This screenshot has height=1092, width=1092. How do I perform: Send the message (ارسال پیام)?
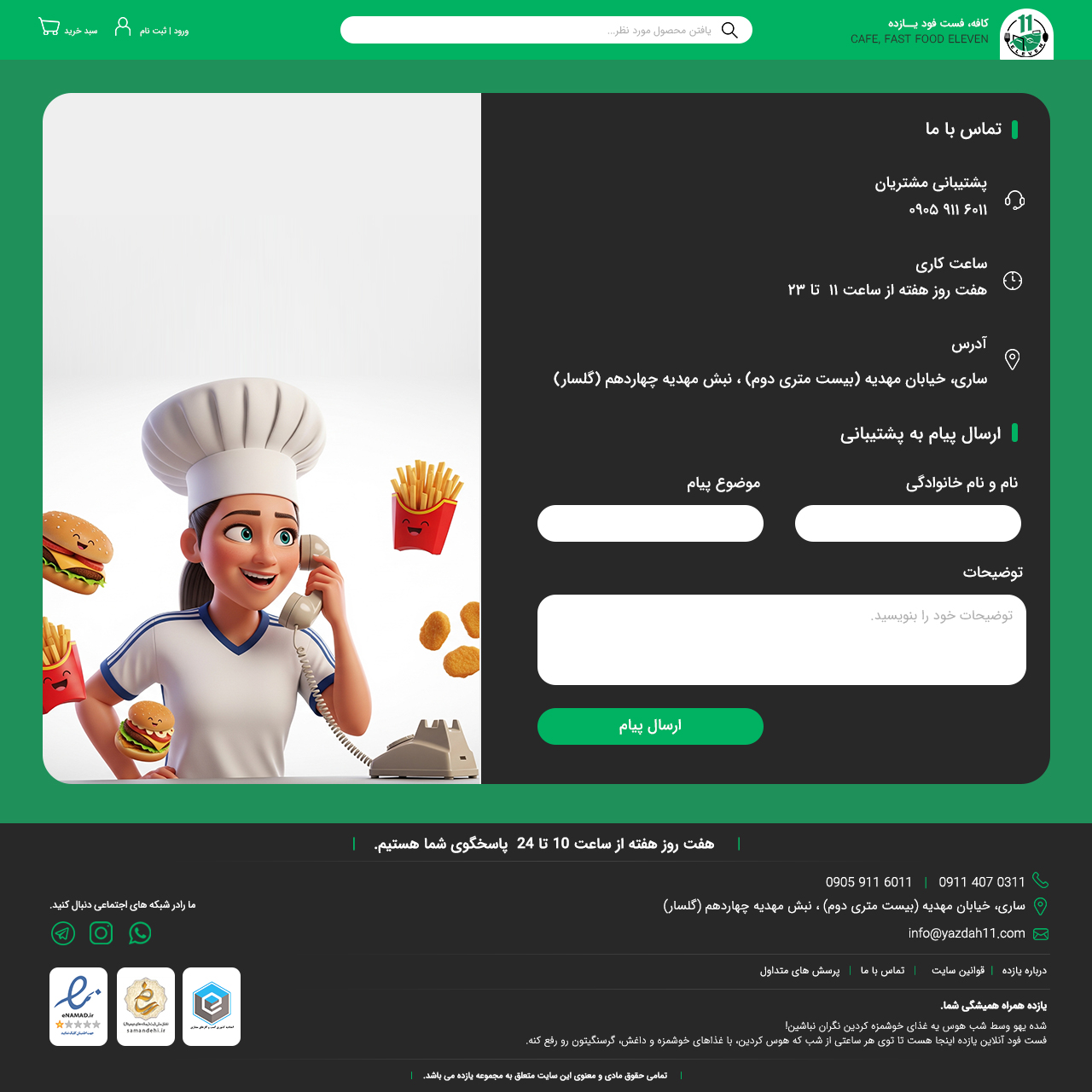click(650, 726)
